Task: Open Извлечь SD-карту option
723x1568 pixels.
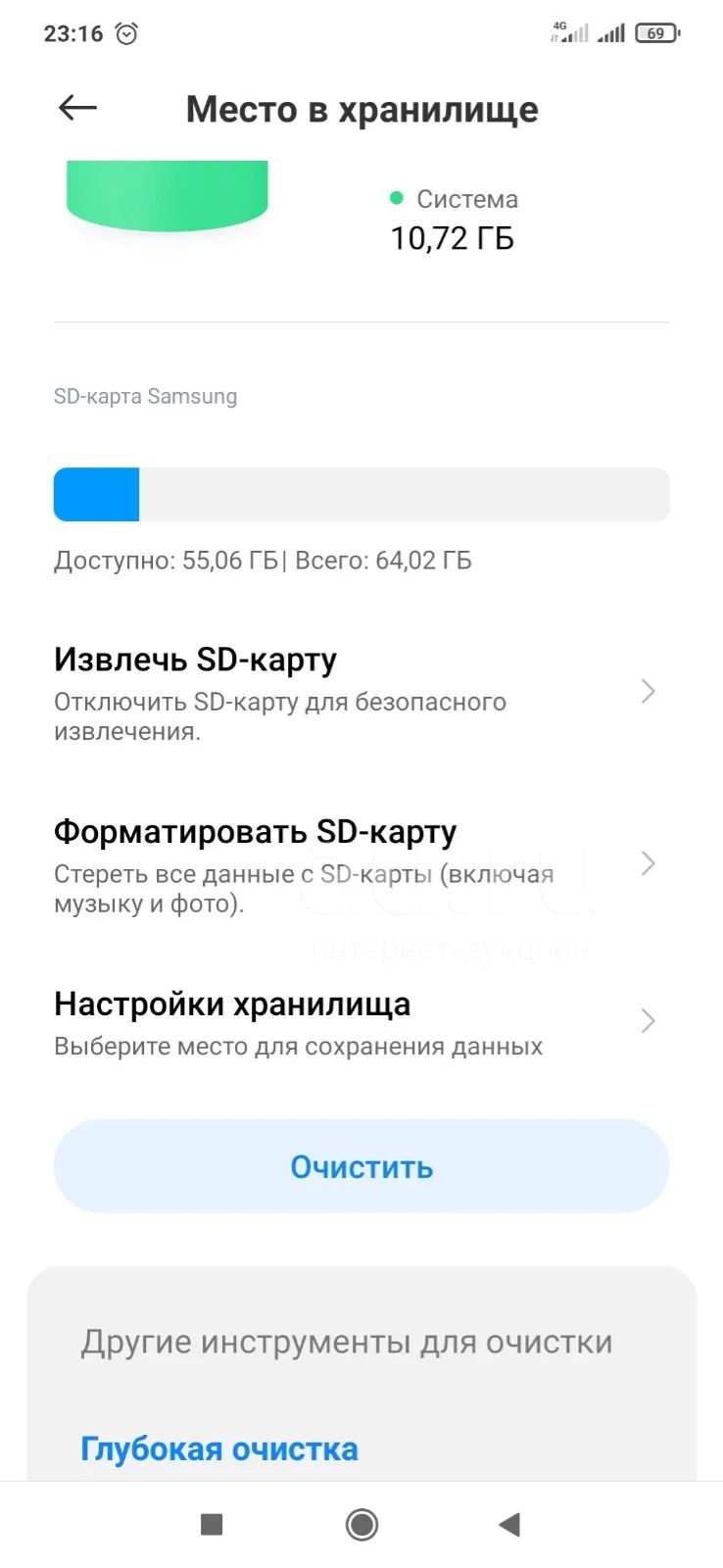Action: pyautogui.click(x=361, y=692)
